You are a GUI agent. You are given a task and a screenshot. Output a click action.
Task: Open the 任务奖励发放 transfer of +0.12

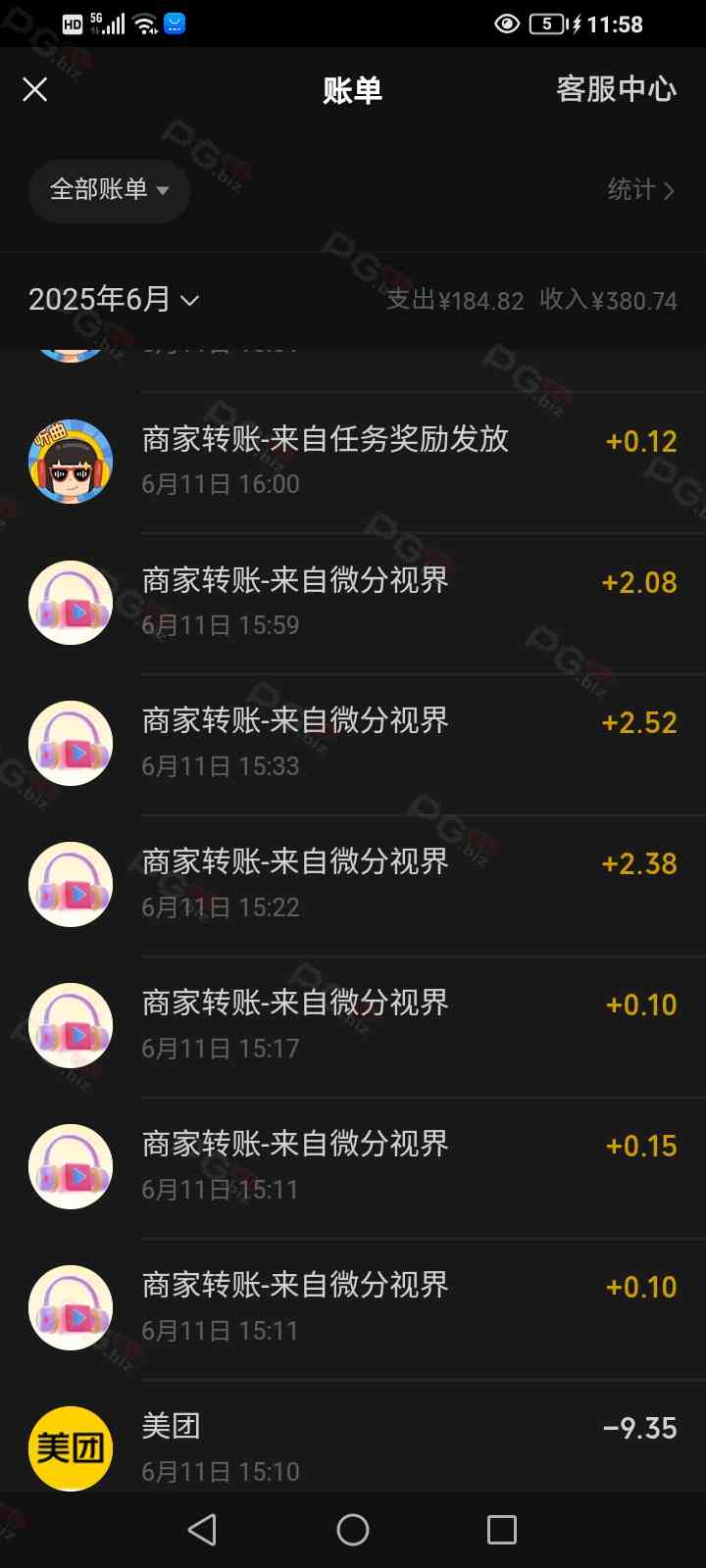pyautogui.click(x=353, y=462)
